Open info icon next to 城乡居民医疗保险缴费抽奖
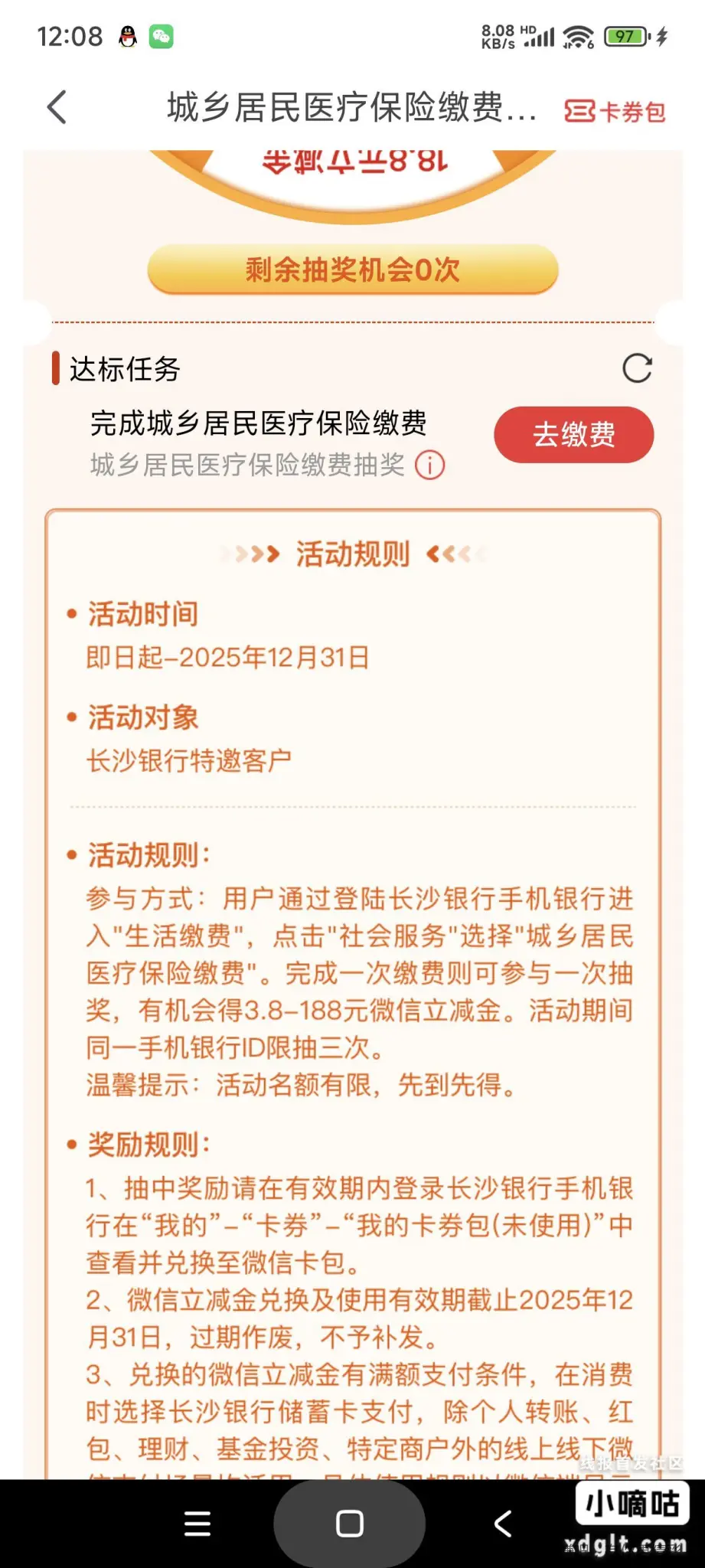Image resolution: width=705 pixels, height=1568 pixels. click(x=429, y=465)
